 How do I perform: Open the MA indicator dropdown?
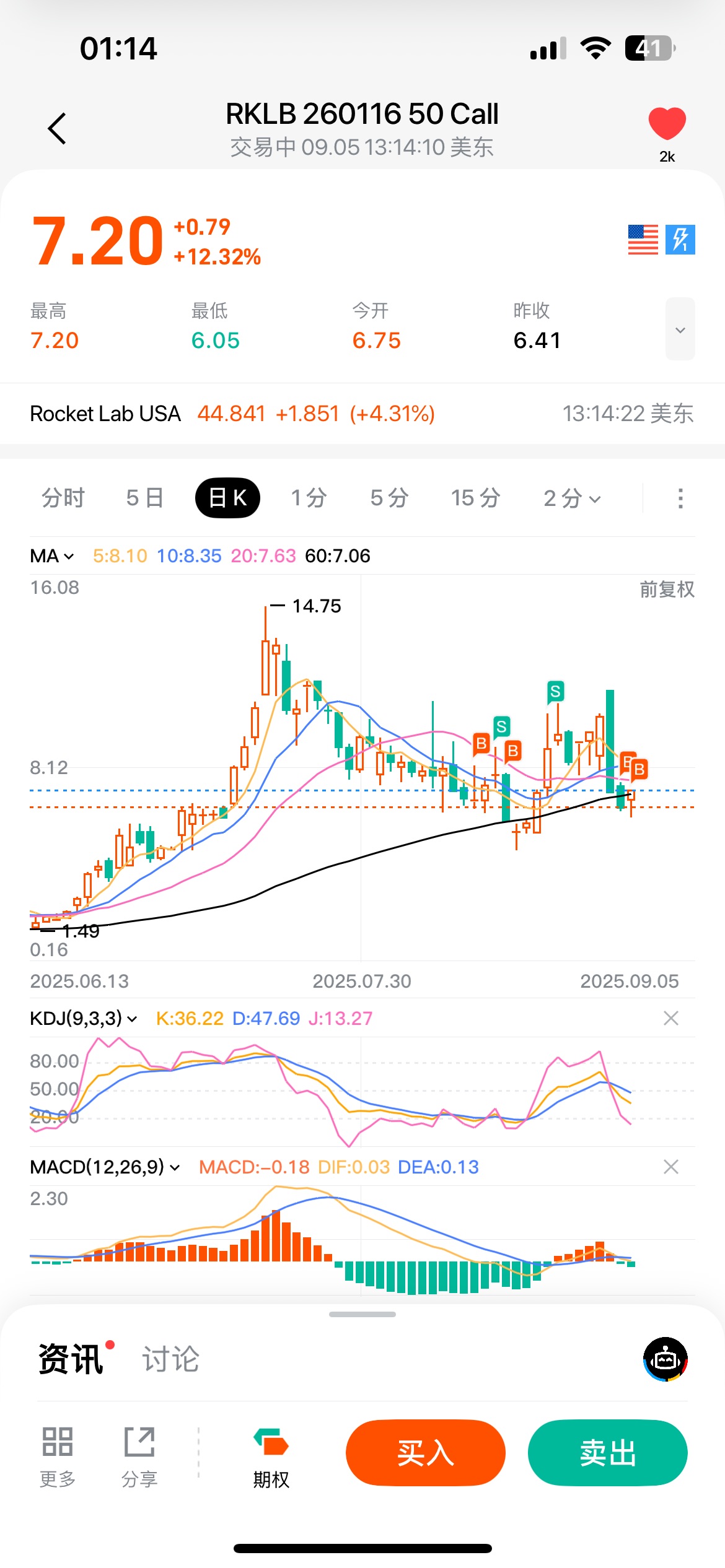pyautogui.click(x=52, y=556)
